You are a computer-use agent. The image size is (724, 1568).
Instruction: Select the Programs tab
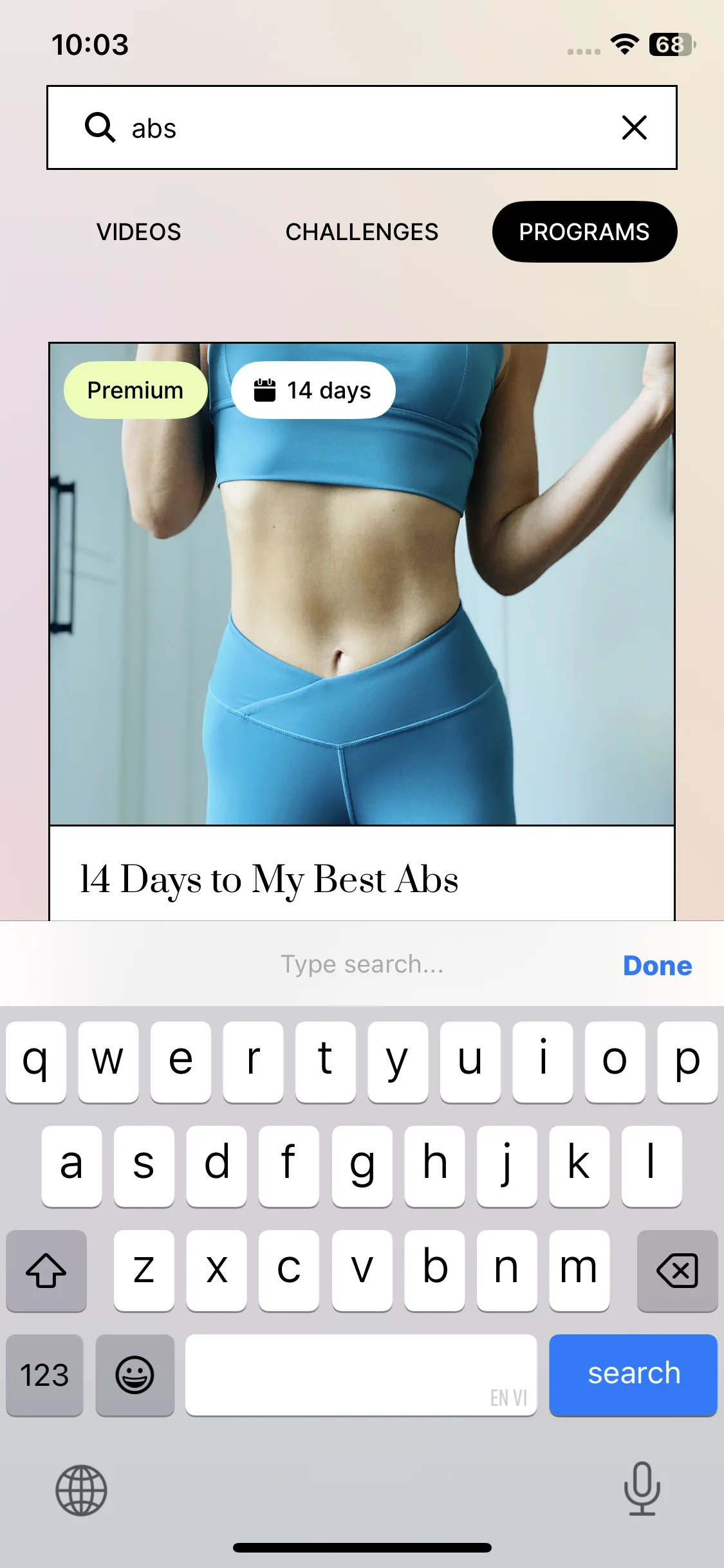[584, 232]
